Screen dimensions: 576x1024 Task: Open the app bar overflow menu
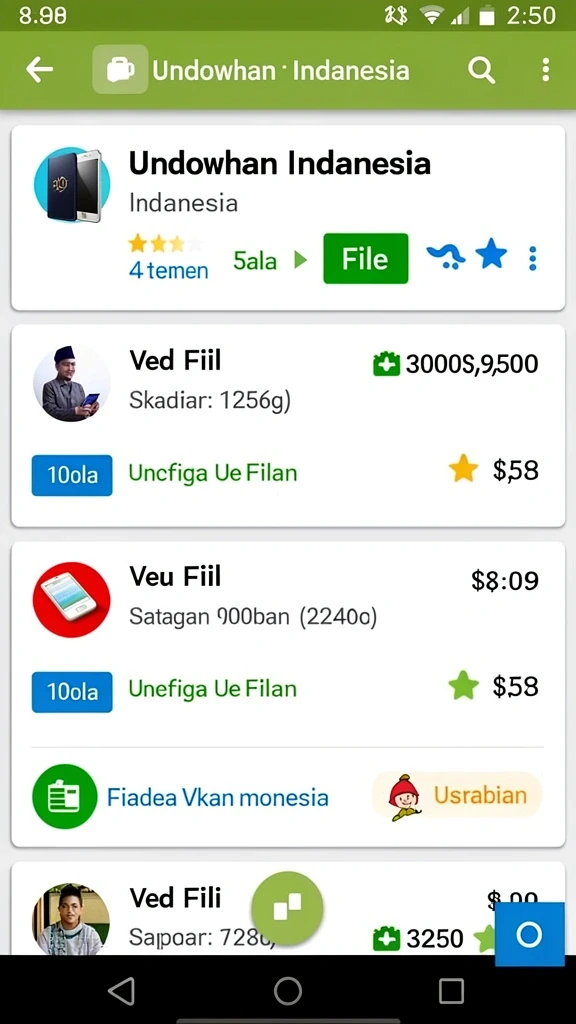[545, 69]
